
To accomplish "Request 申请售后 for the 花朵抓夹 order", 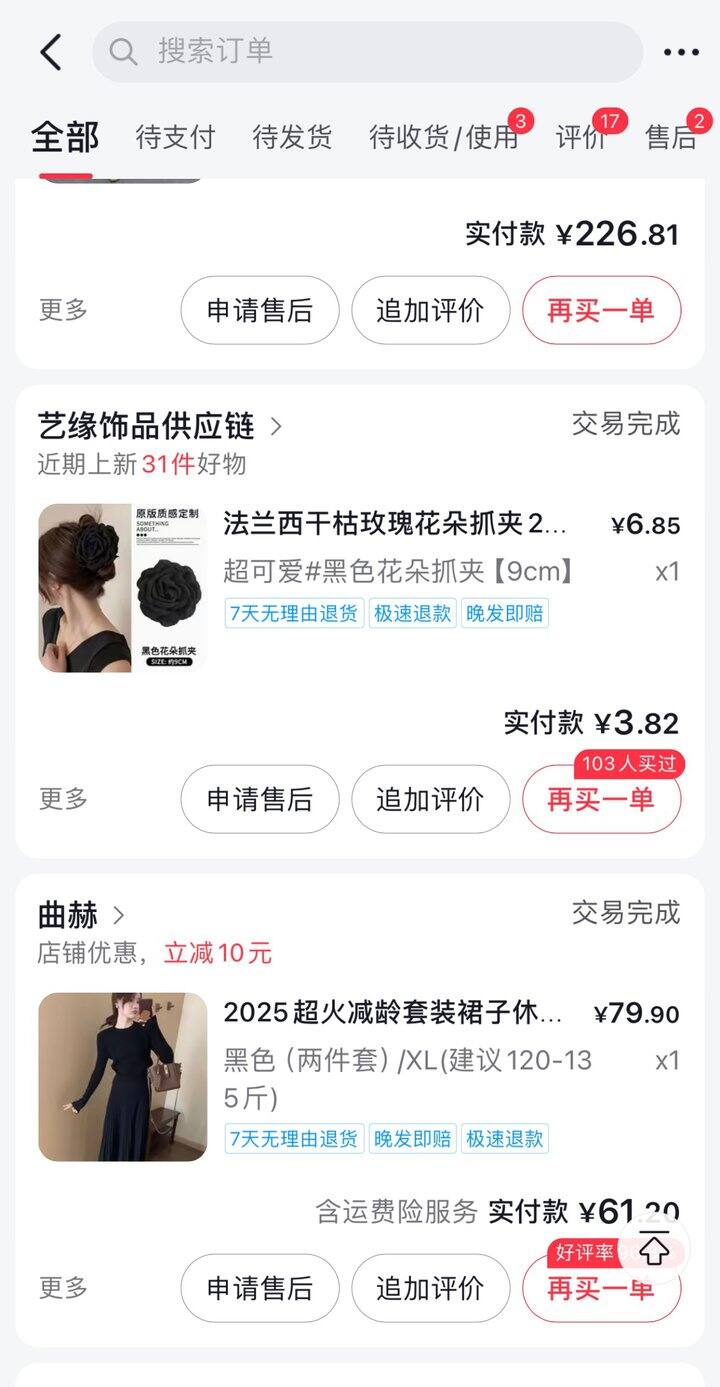I will point(260,799).
